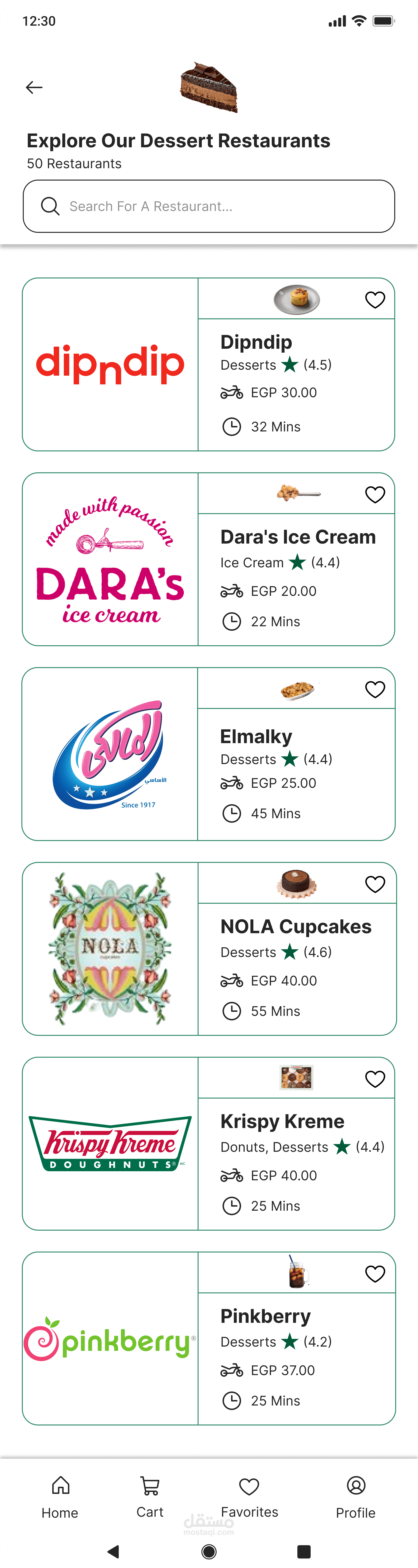Open the Cart tab
Viewport: 418px width, 1568px height.
tap(150, 1497)
